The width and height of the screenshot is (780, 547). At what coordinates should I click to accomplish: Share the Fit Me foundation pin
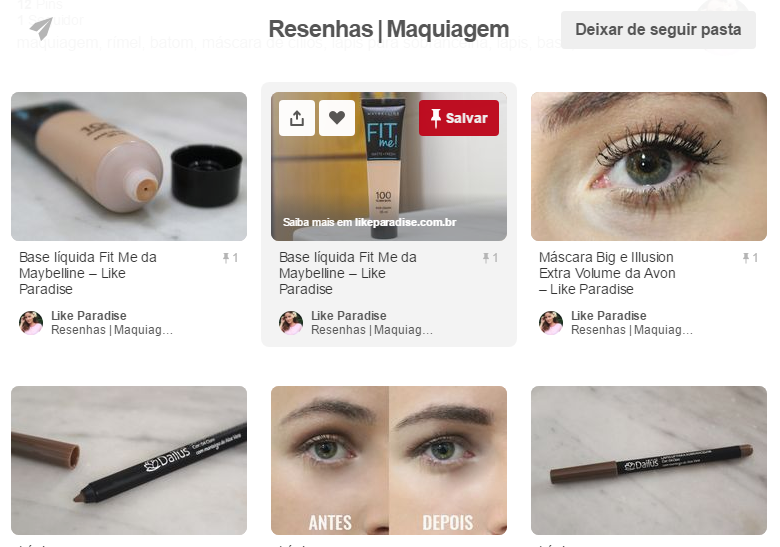click(296, 118)
